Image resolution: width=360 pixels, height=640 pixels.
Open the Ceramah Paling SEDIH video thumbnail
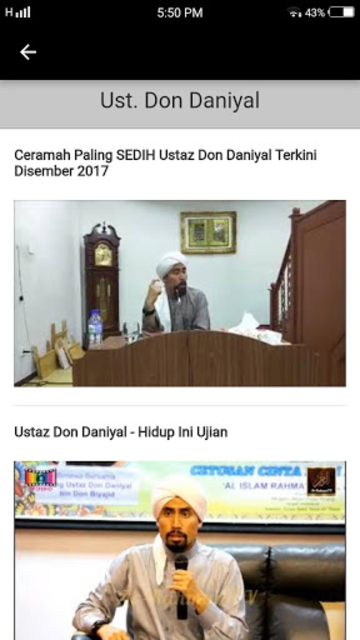pos(180,293)
